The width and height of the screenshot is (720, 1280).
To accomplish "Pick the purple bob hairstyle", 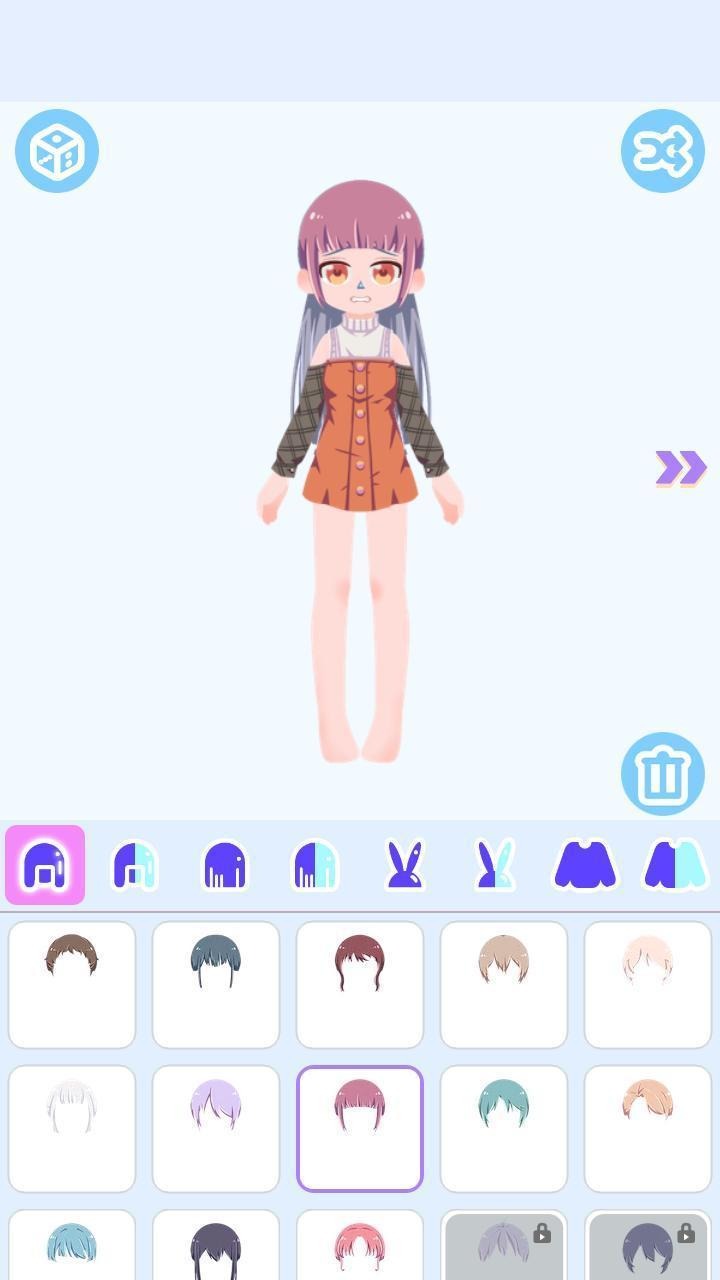I will 215,1128.
